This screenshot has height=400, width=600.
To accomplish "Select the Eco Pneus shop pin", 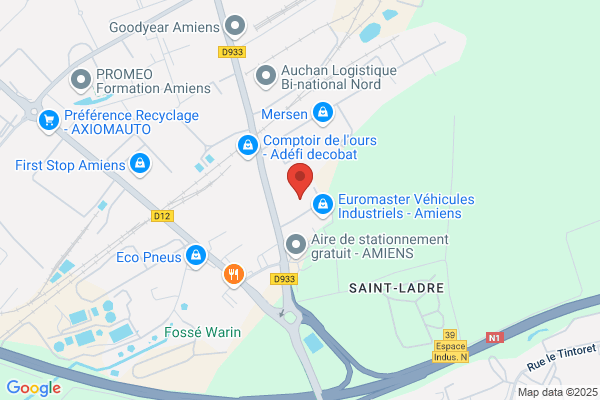I will [x=196, y=256].
